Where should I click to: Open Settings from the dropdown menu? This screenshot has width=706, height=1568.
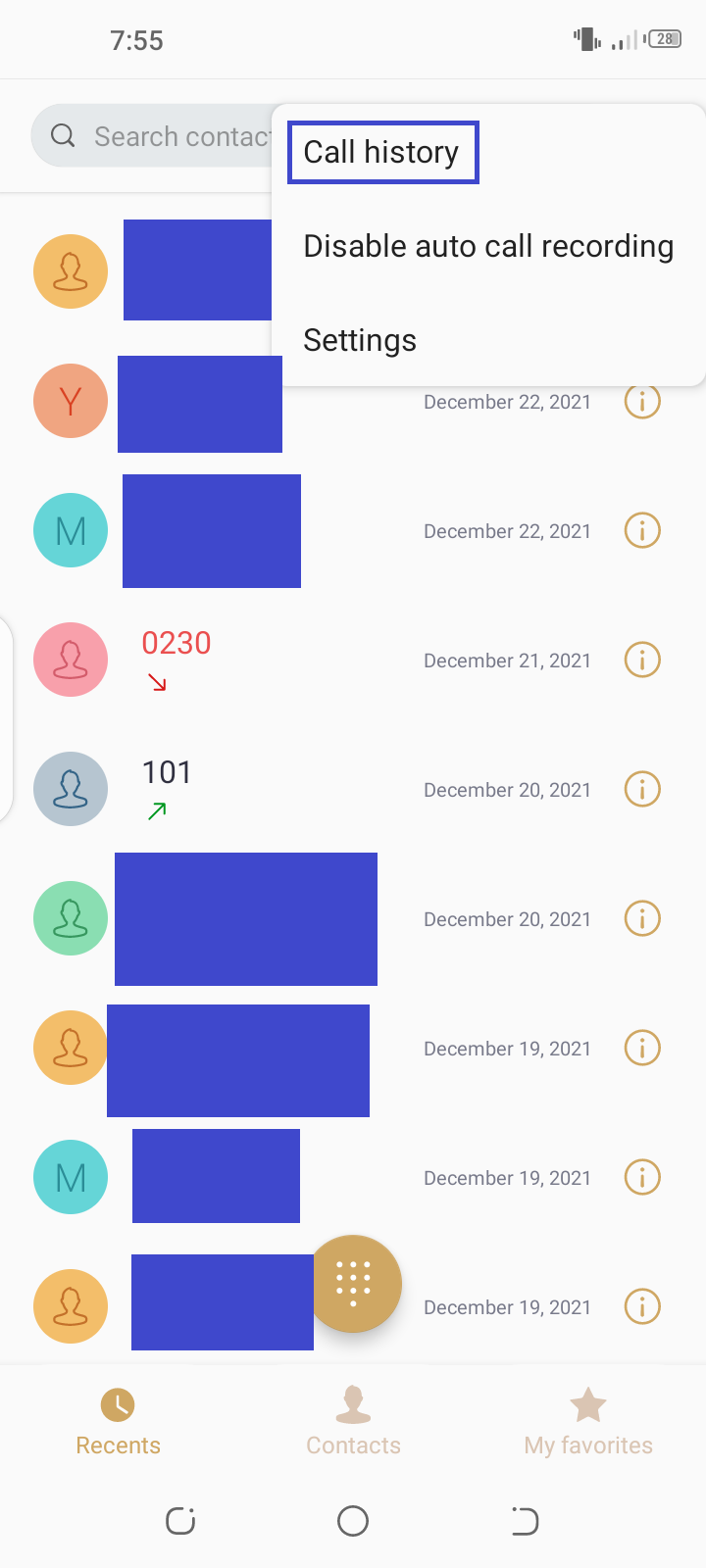[x=360, y=340]
